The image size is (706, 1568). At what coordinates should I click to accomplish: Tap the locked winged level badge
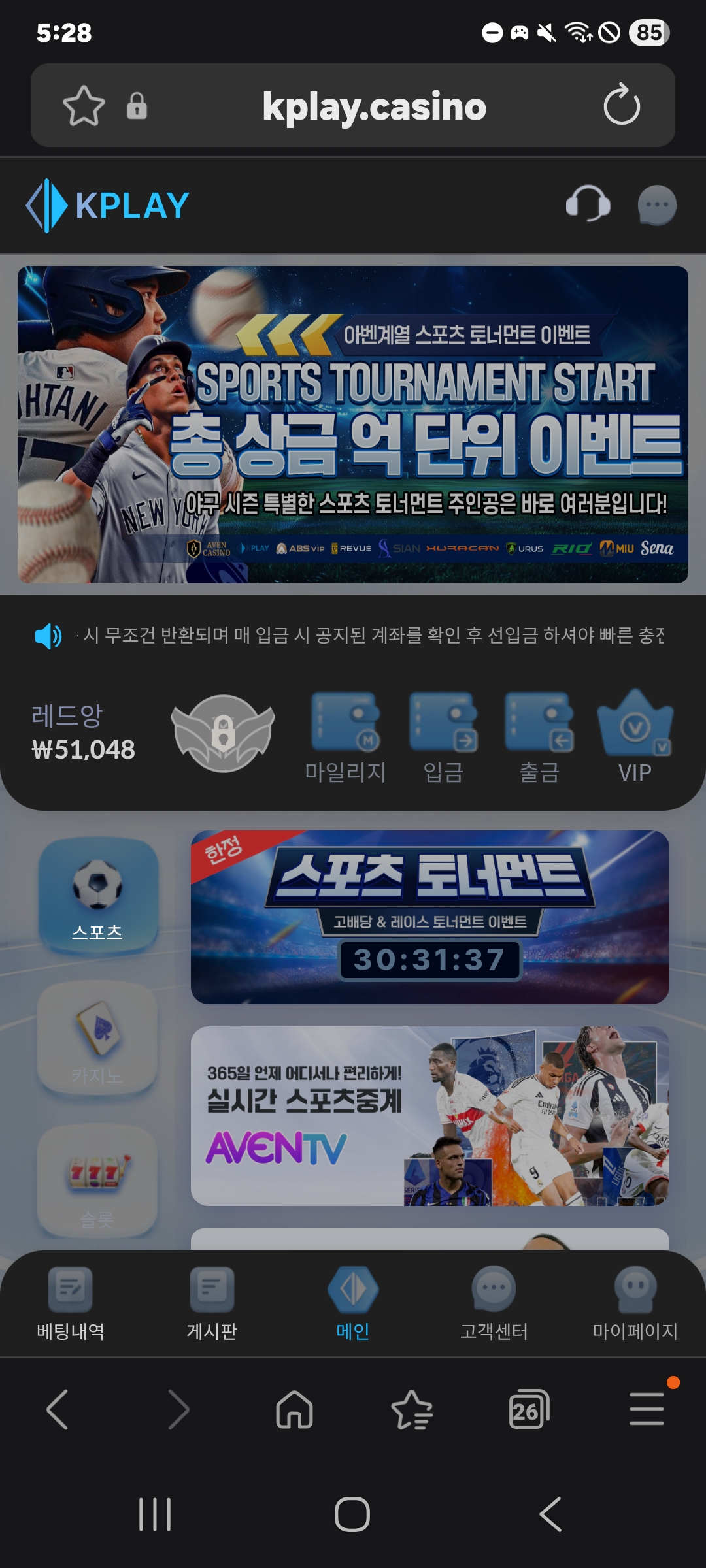(223, 733)
